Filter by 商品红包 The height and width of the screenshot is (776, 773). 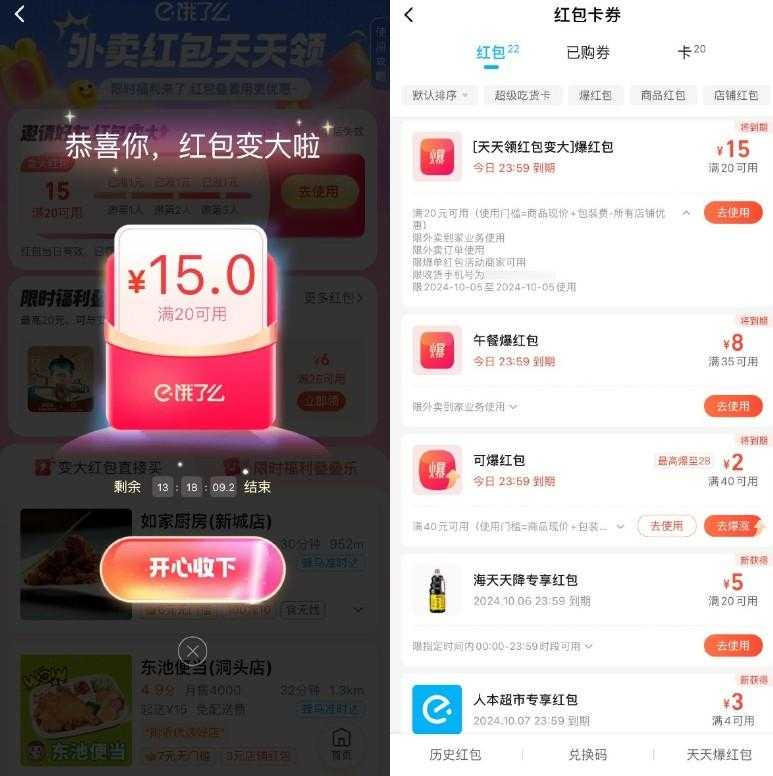tap(662, 95)
